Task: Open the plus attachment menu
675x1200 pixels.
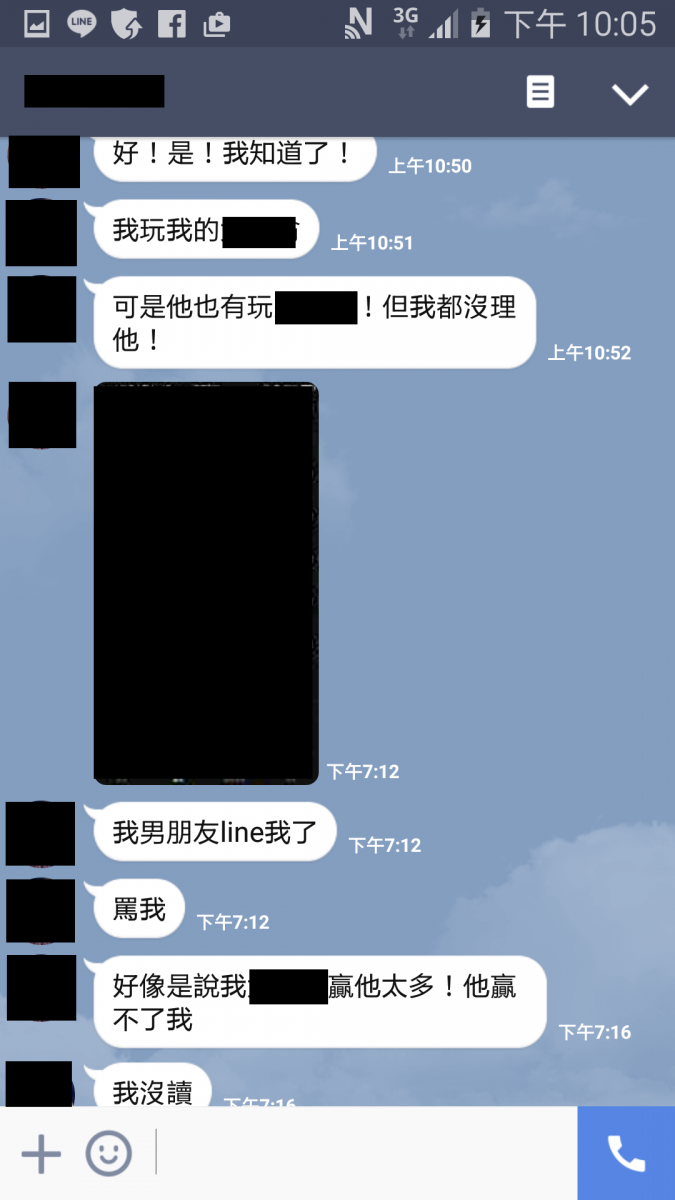Action: [x=41, y=1154]
